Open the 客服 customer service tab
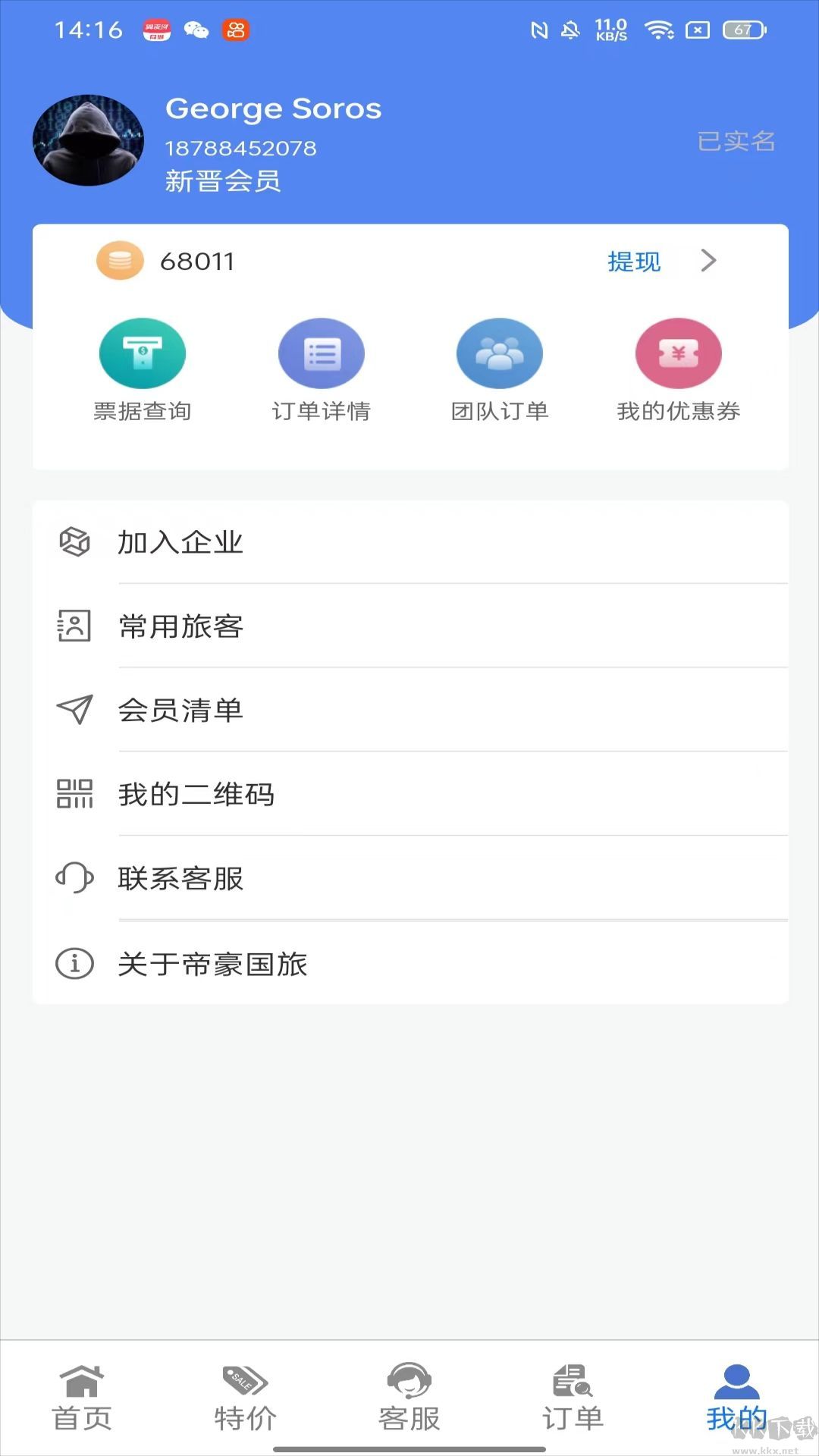Image resolution: width=819 pixels, height=1456 pixels. (409, 1395)
